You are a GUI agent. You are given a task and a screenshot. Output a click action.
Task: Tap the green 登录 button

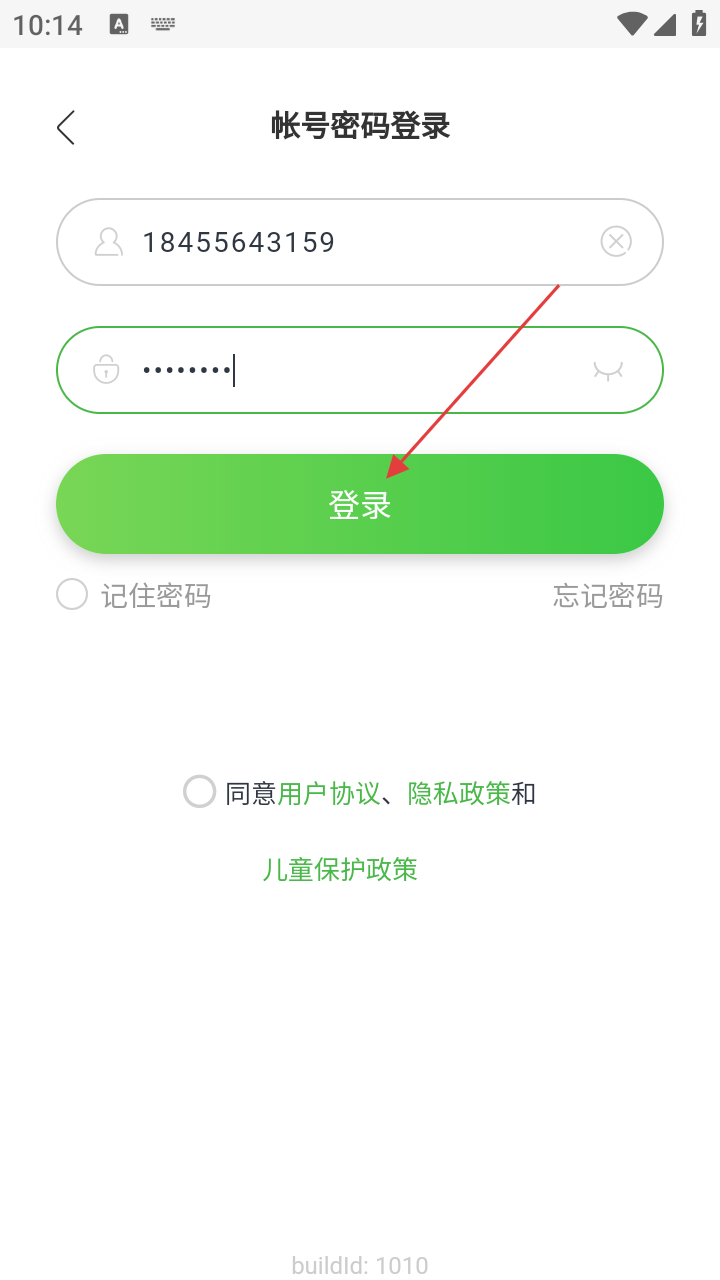pyautogui.click(x=360, y=504)
